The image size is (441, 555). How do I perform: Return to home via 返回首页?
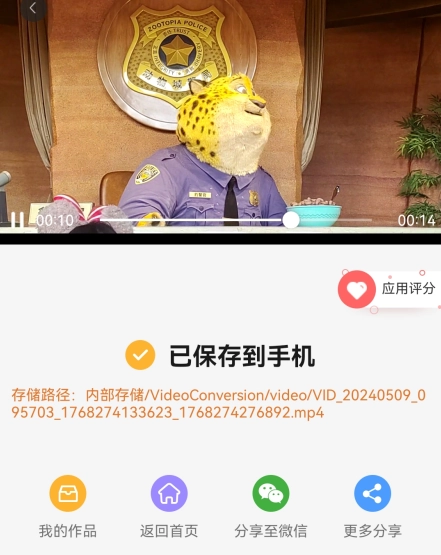pos(169,506)
